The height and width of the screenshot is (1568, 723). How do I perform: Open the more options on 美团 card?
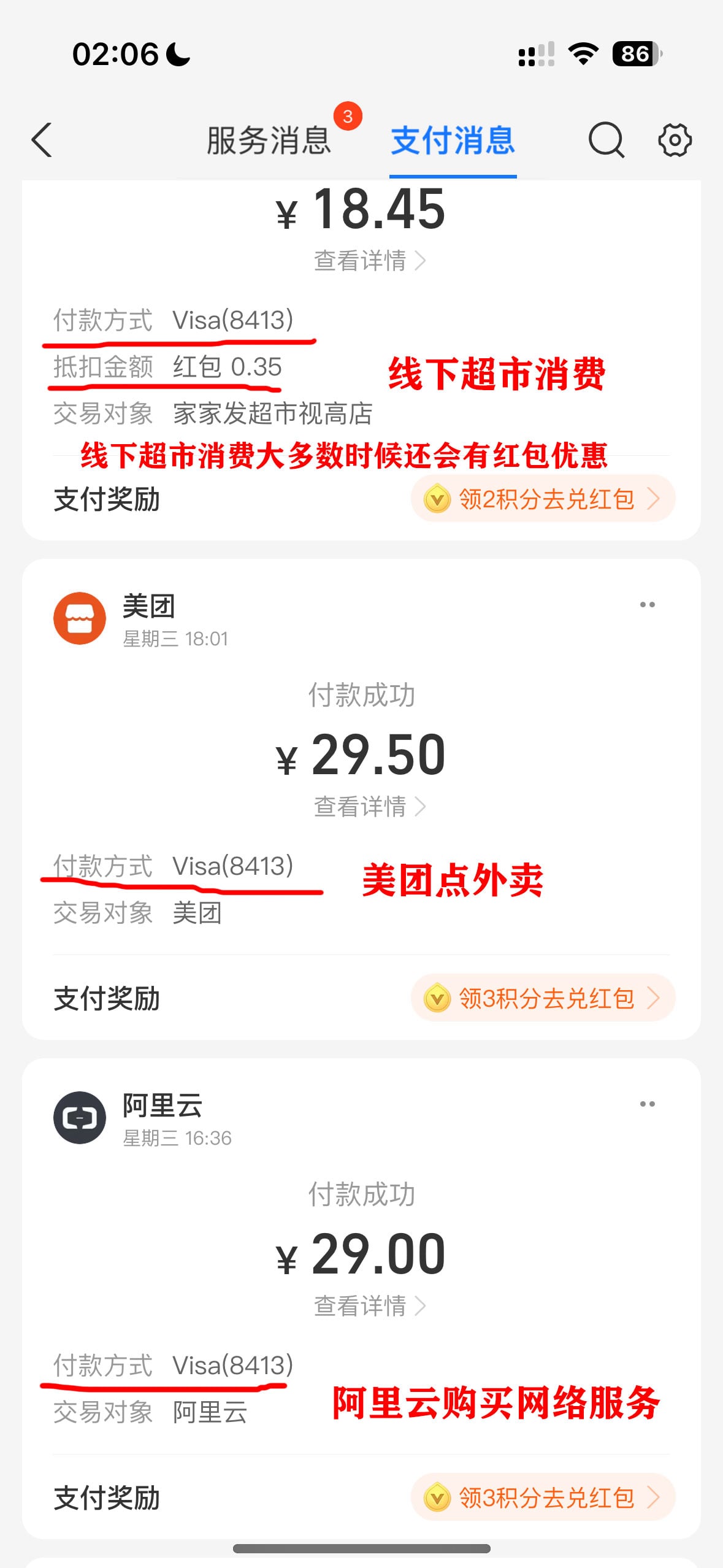[x=647, y=605]
